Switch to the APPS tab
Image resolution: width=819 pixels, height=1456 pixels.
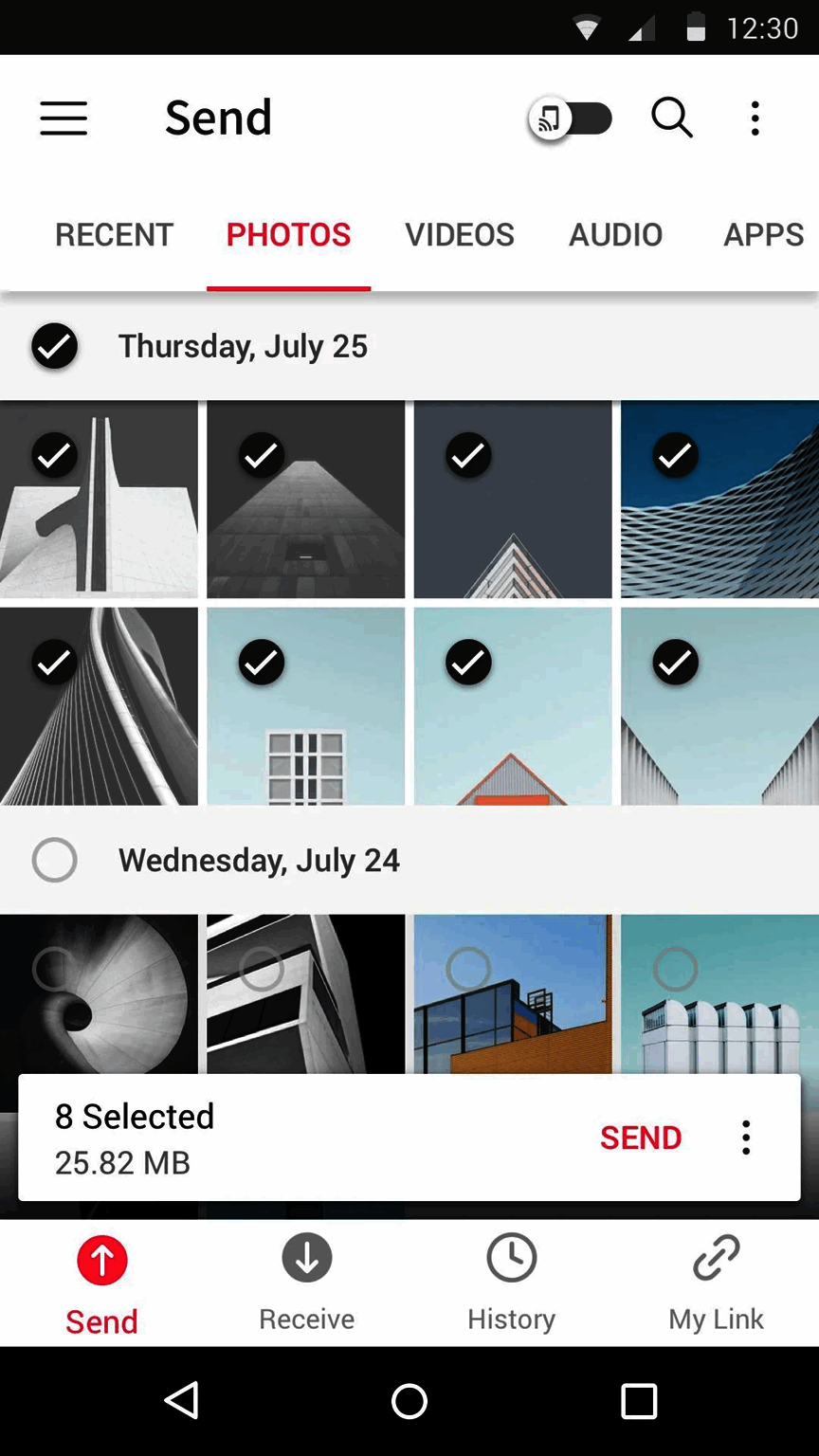tap(763, 235)
